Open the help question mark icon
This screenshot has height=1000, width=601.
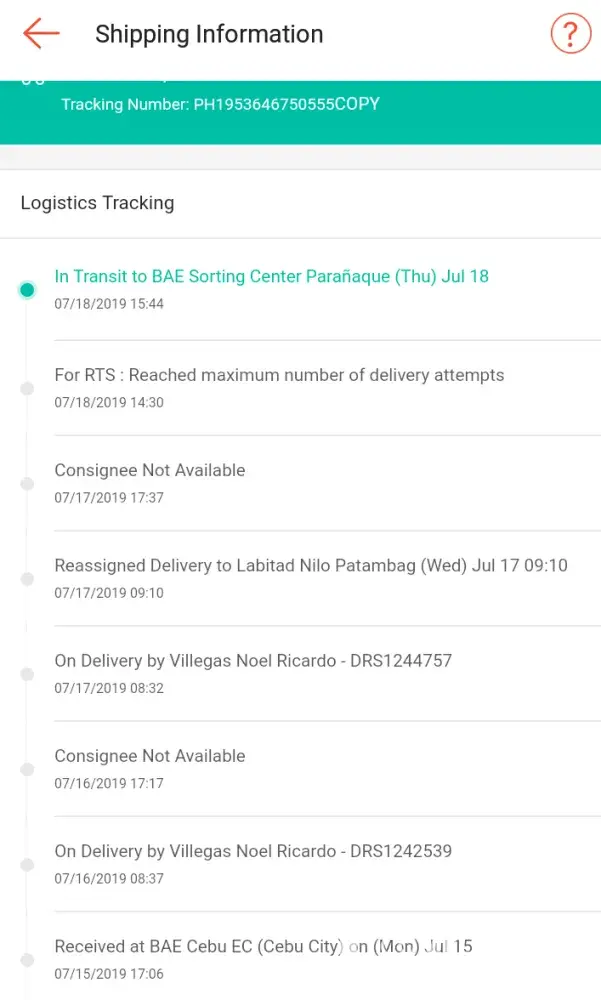click(x=570, y=34)
